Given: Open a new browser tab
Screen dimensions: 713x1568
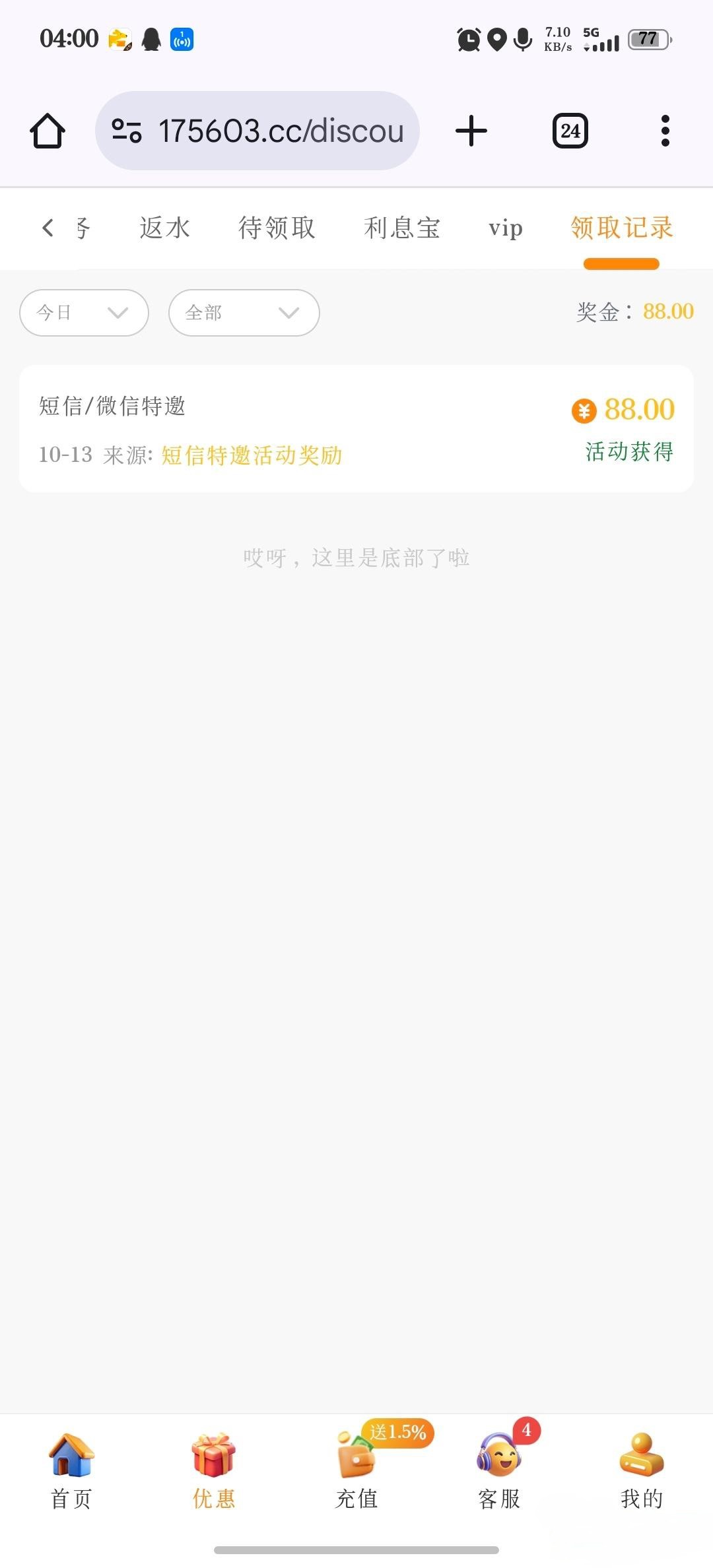Looking at the screenshot, I should click(471, 131).
